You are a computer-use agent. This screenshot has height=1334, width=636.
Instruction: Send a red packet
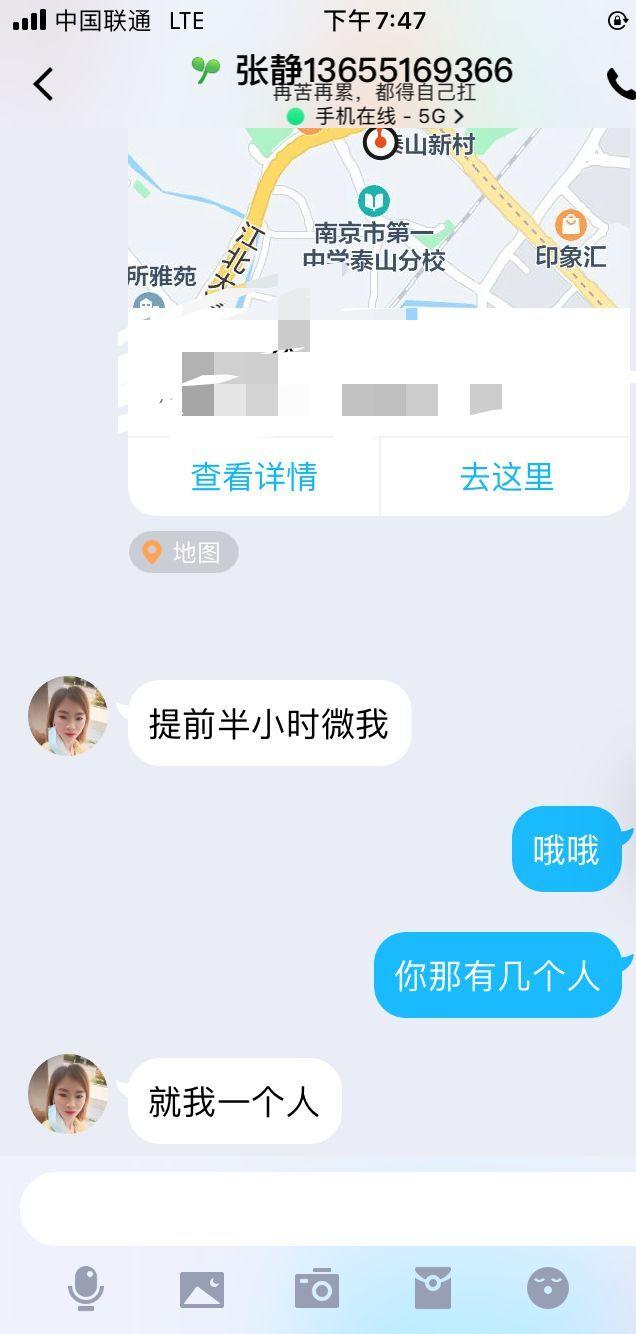click(433, 1288)
